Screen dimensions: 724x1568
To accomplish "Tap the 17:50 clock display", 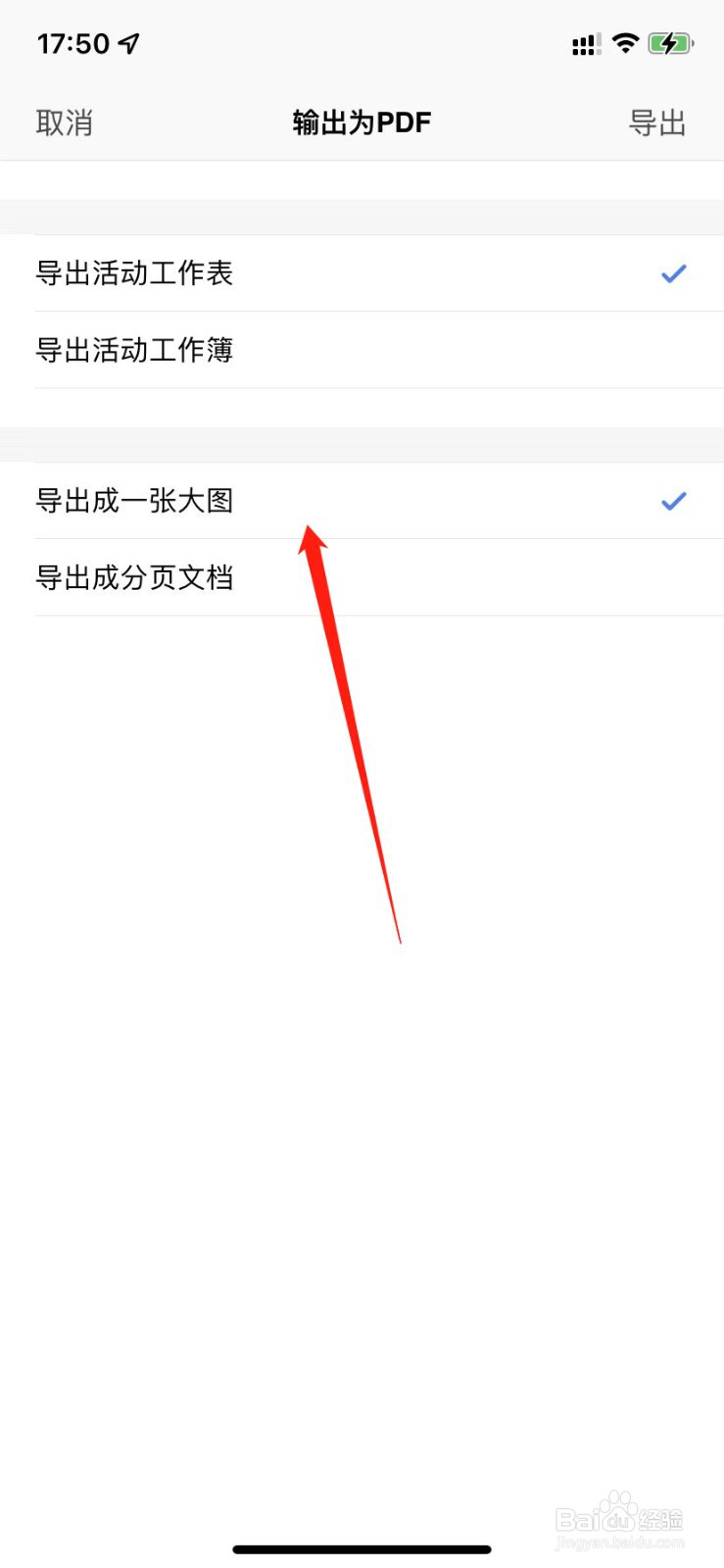I will pos(73,43).
